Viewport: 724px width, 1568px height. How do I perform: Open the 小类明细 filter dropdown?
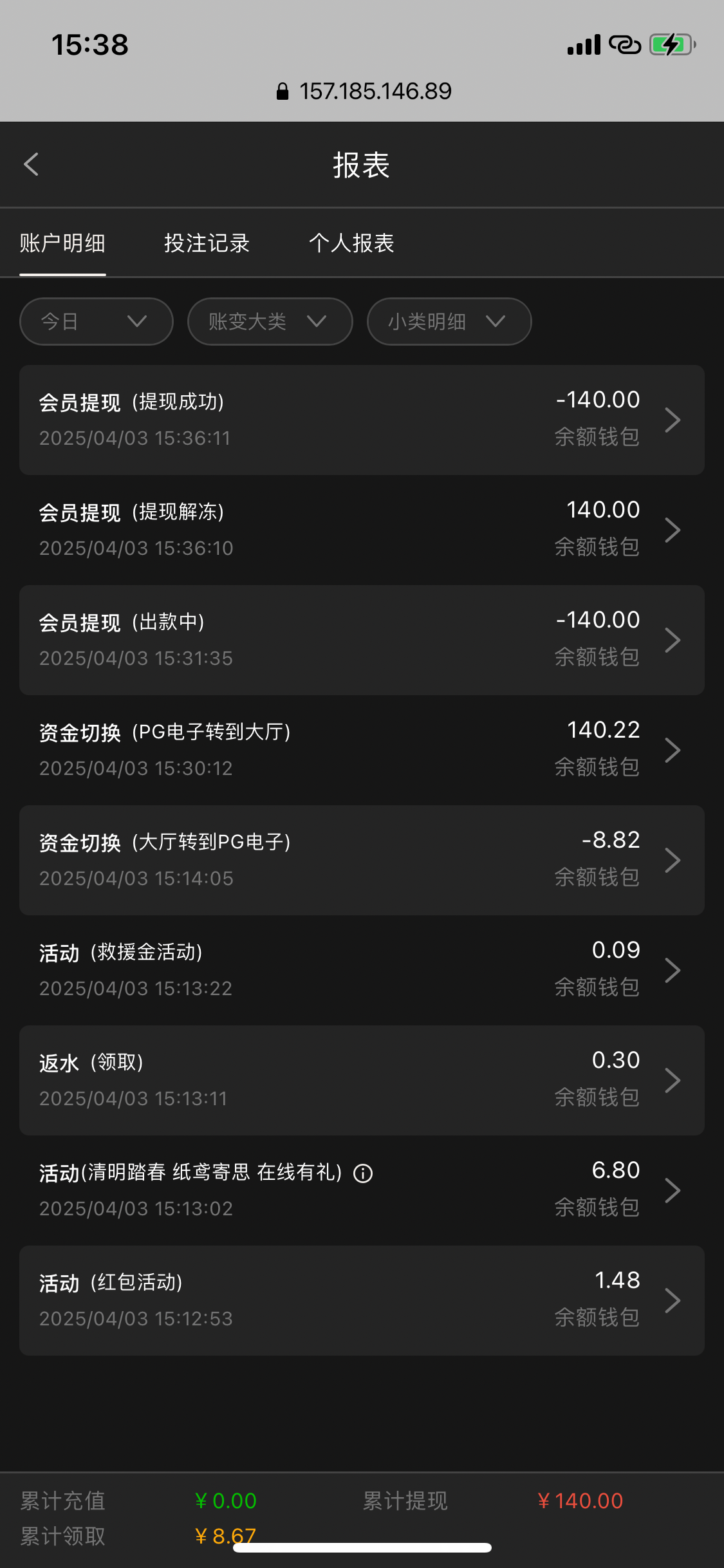449,321
